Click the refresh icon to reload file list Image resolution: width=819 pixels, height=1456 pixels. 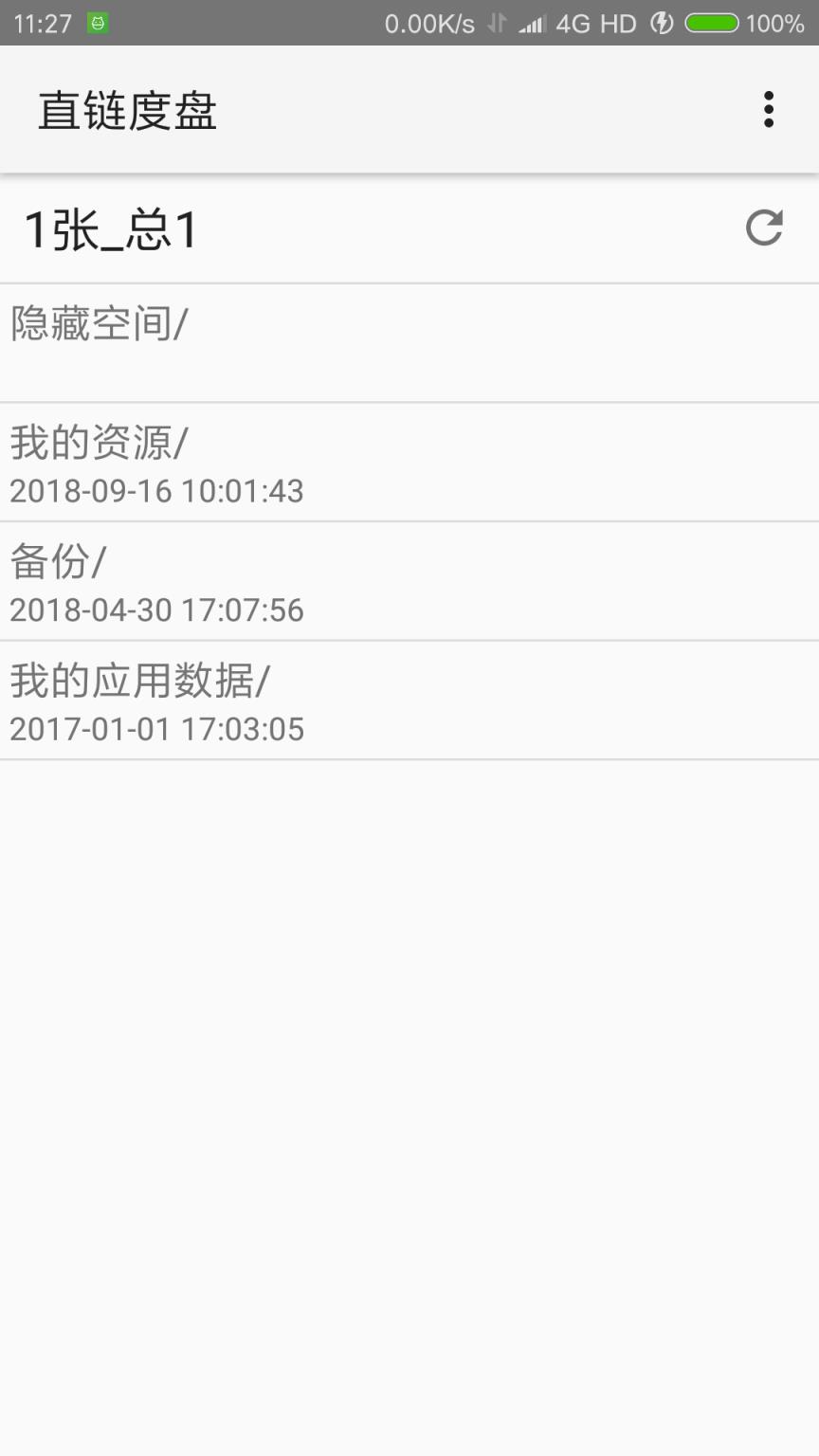[x=764, y=229]
